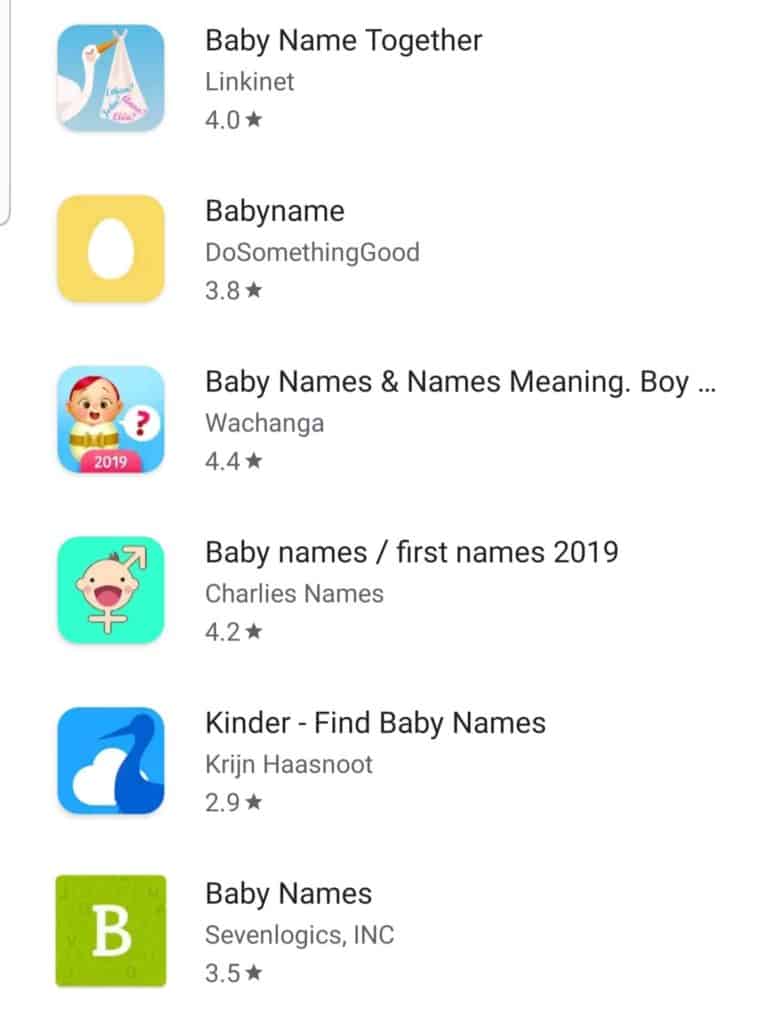
Task: Tap the yellow Babyname egg icon
Action: [110, 248]
